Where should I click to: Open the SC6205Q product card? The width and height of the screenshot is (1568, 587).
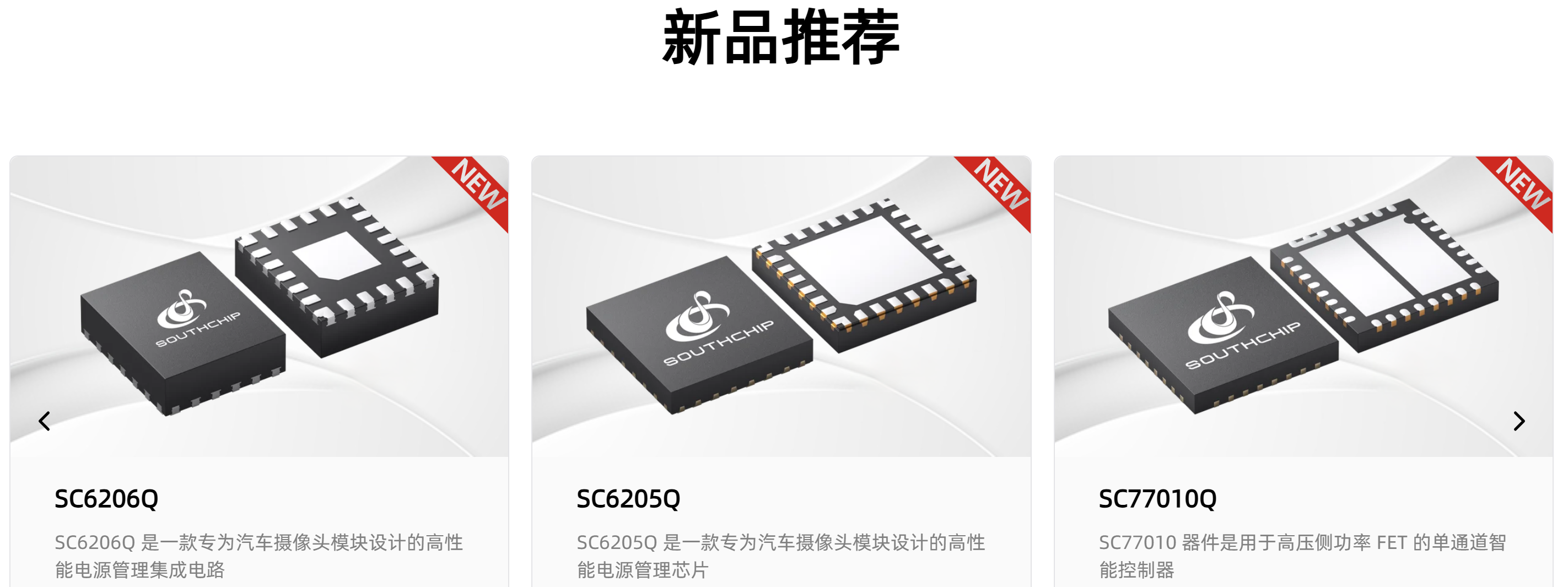point(628,499)
